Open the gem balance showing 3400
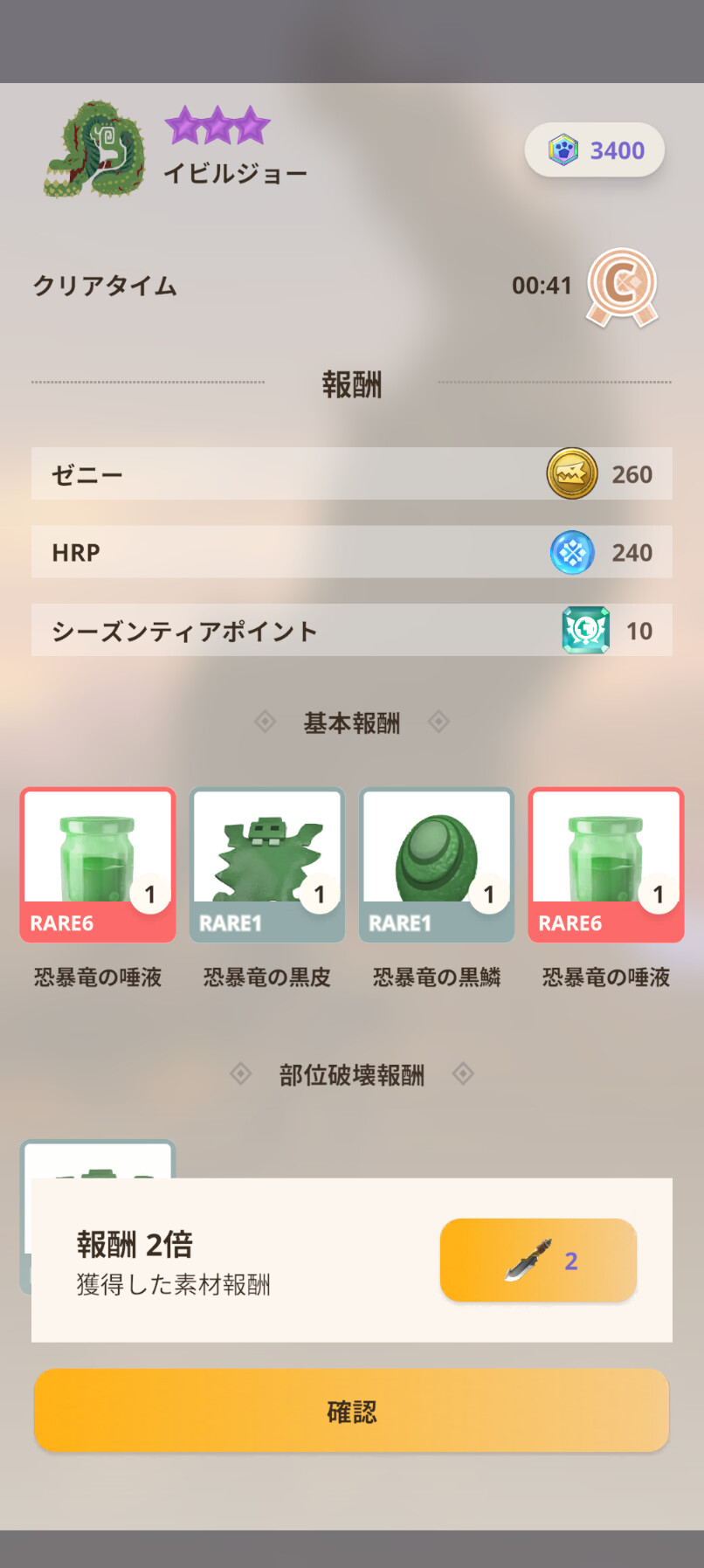Screen dimensions: 704x1568 pos(595,150)
